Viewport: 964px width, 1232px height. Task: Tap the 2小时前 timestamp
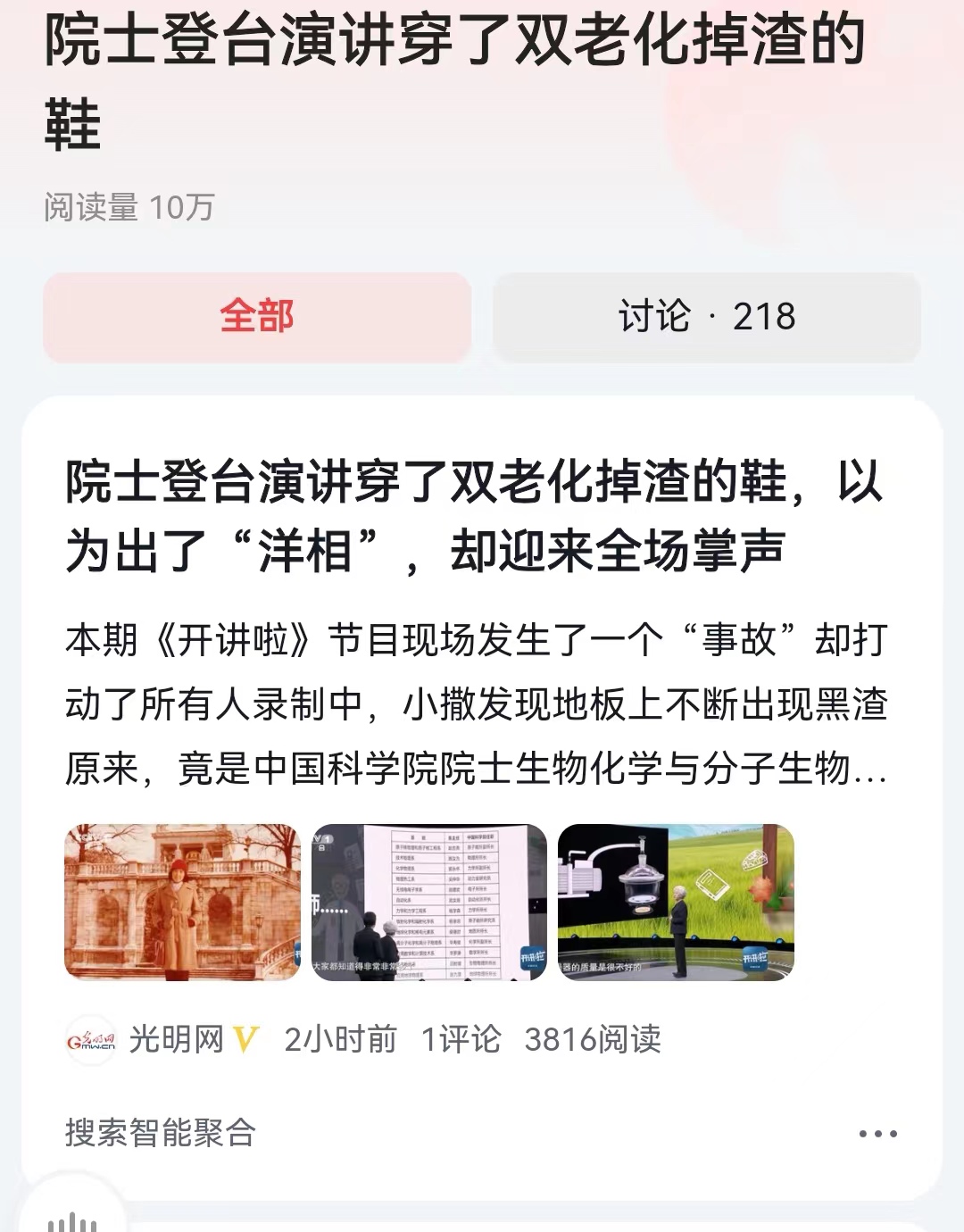(338, 1038)
